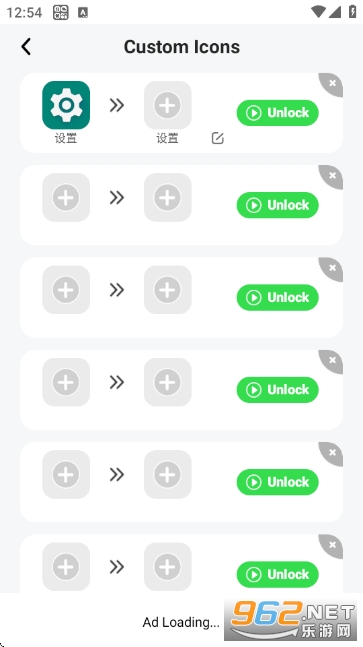
Task: Edit the 设置 shortcut name with the pencil icon
Action: click(x=217, y=138)
